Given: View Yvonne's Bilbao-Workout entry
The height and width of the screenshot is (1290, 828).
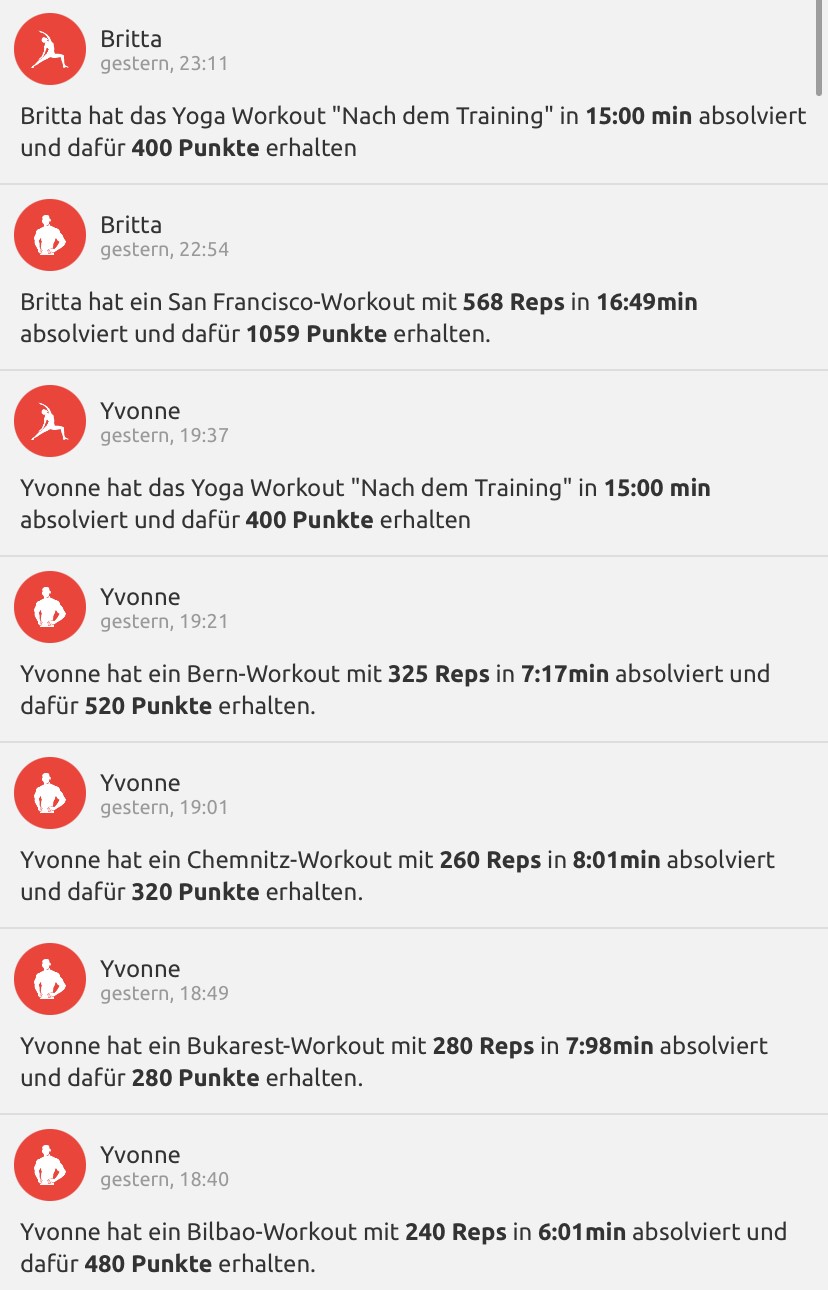Looking at the screenshot, I should tap(413, 1247).
